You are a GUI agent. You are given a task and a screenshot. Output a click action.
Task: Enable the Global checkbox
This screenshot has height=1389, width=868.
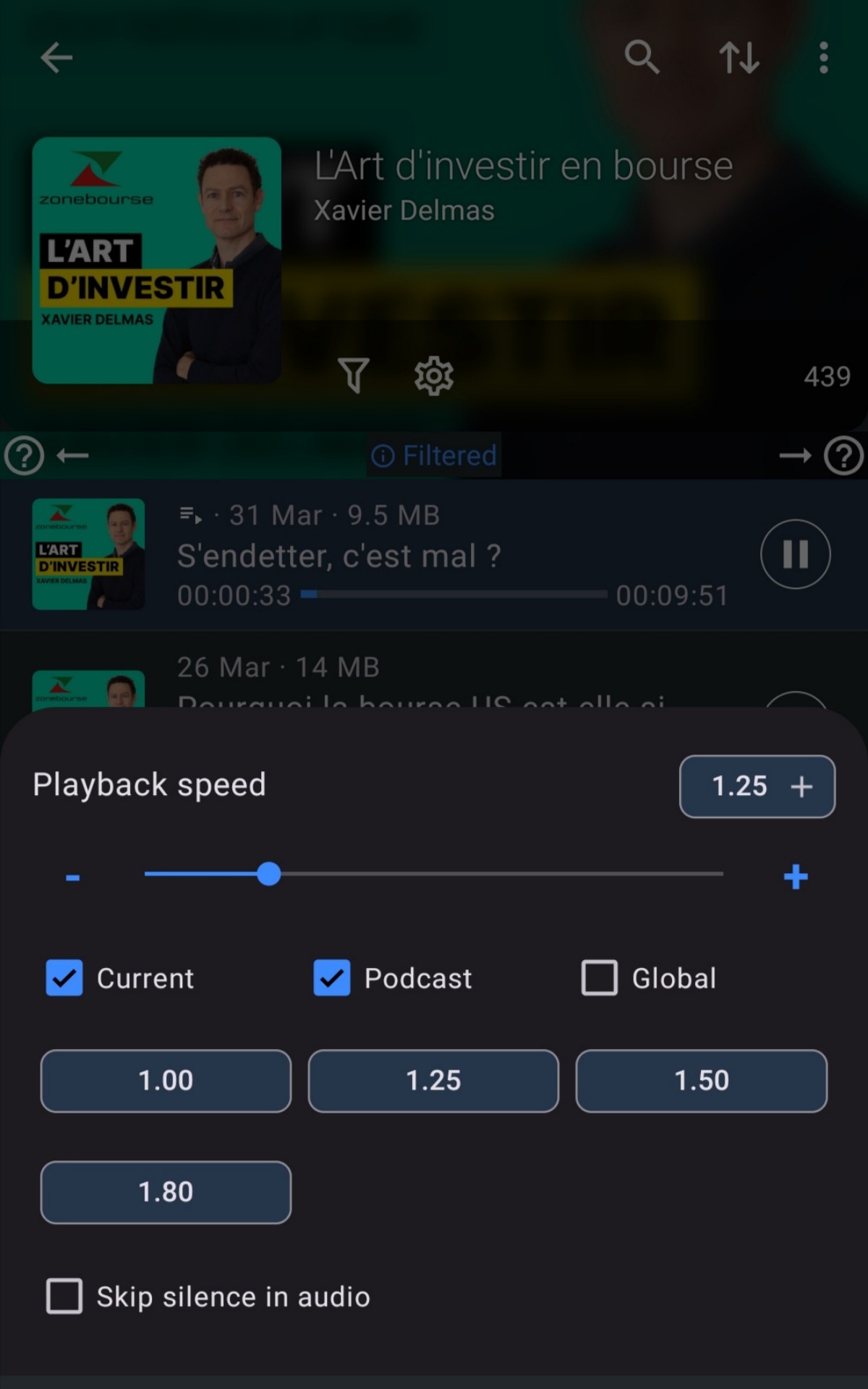click(600, 978)
